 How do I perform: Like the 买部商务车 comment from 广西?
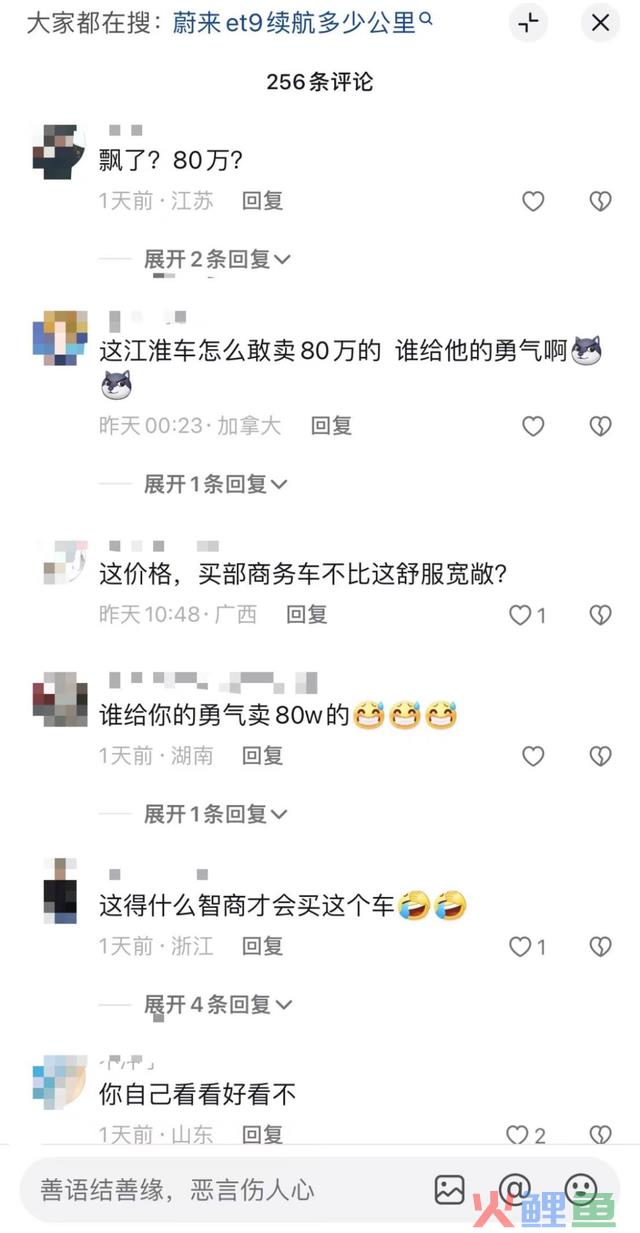point(521,615)
